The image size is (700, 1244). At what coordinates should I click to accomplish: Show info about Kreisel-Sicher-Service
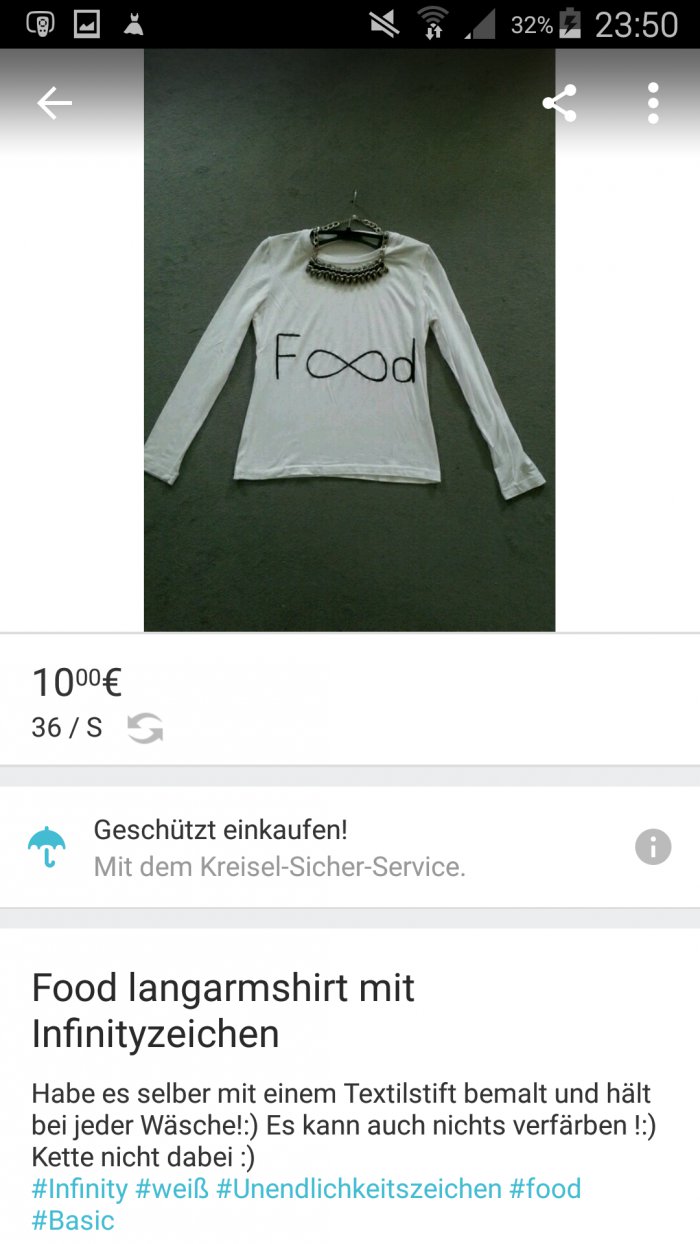653,848
